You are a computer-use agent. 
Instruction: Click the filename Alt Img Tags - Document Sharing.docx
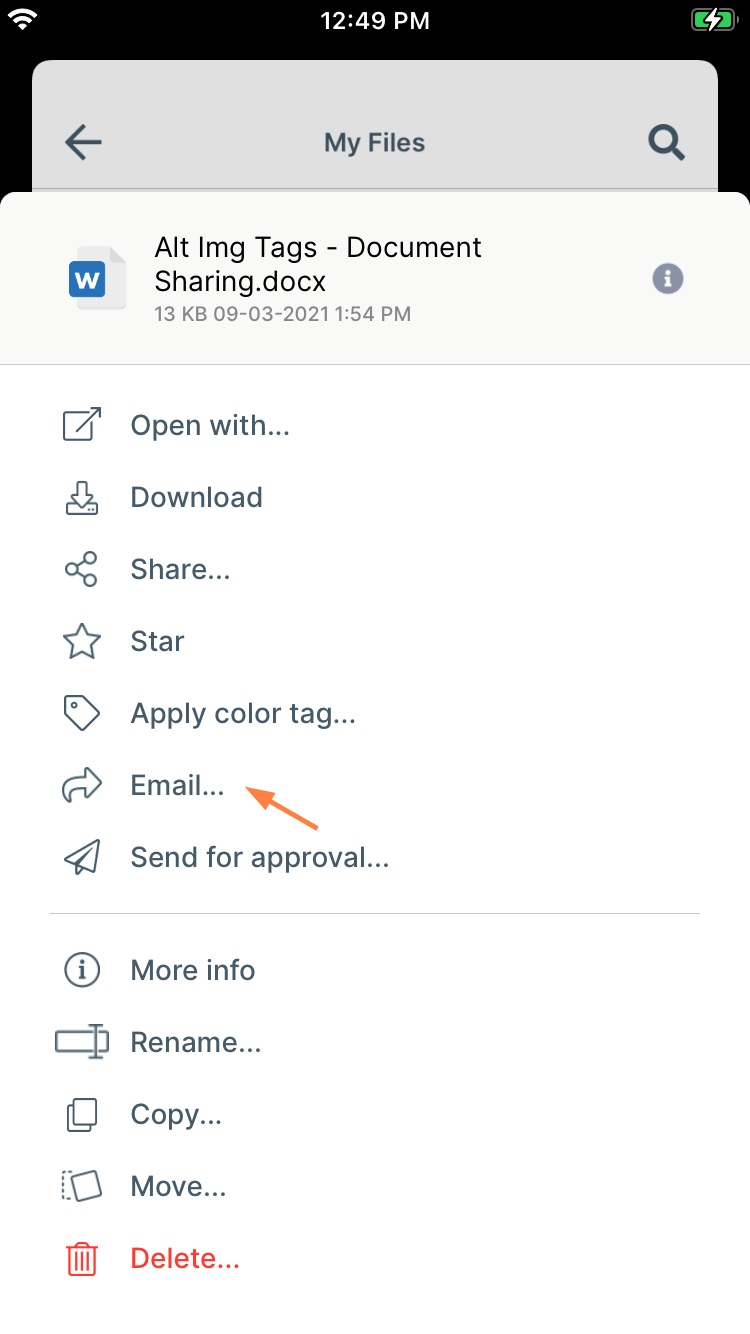317,263
